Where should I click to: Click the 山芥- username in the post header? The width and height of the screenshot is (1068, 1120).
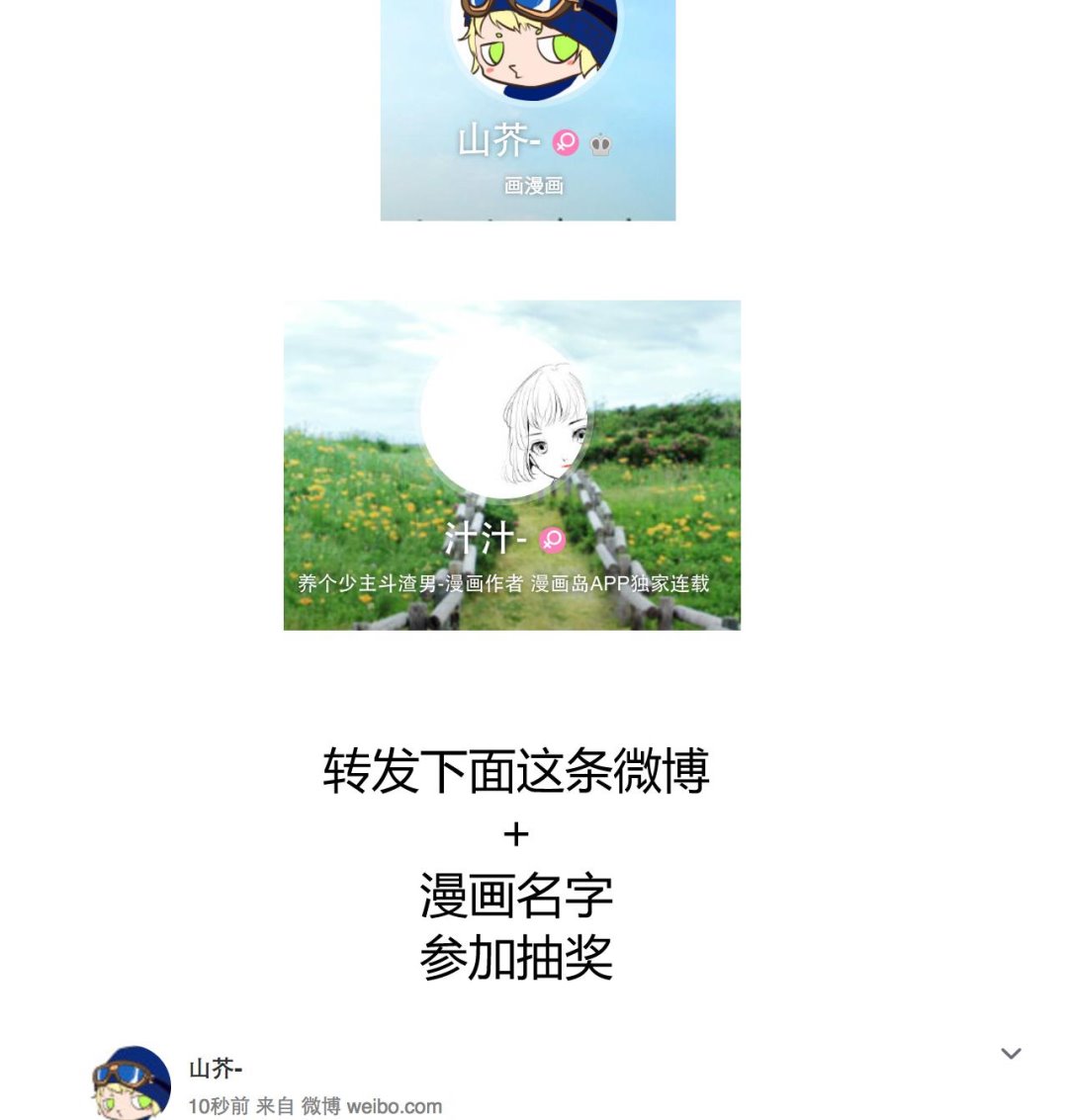tap(215, 1068)
